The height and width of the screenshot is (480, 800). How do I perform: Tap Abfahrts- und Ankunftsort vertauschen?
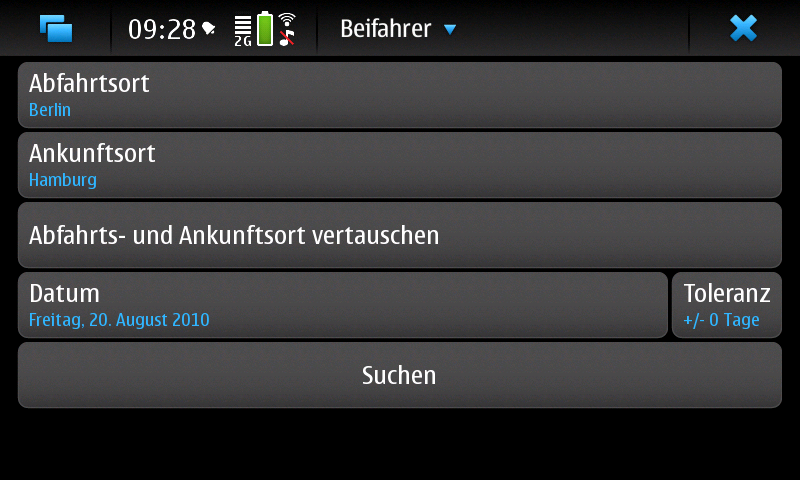click(399, 235)
